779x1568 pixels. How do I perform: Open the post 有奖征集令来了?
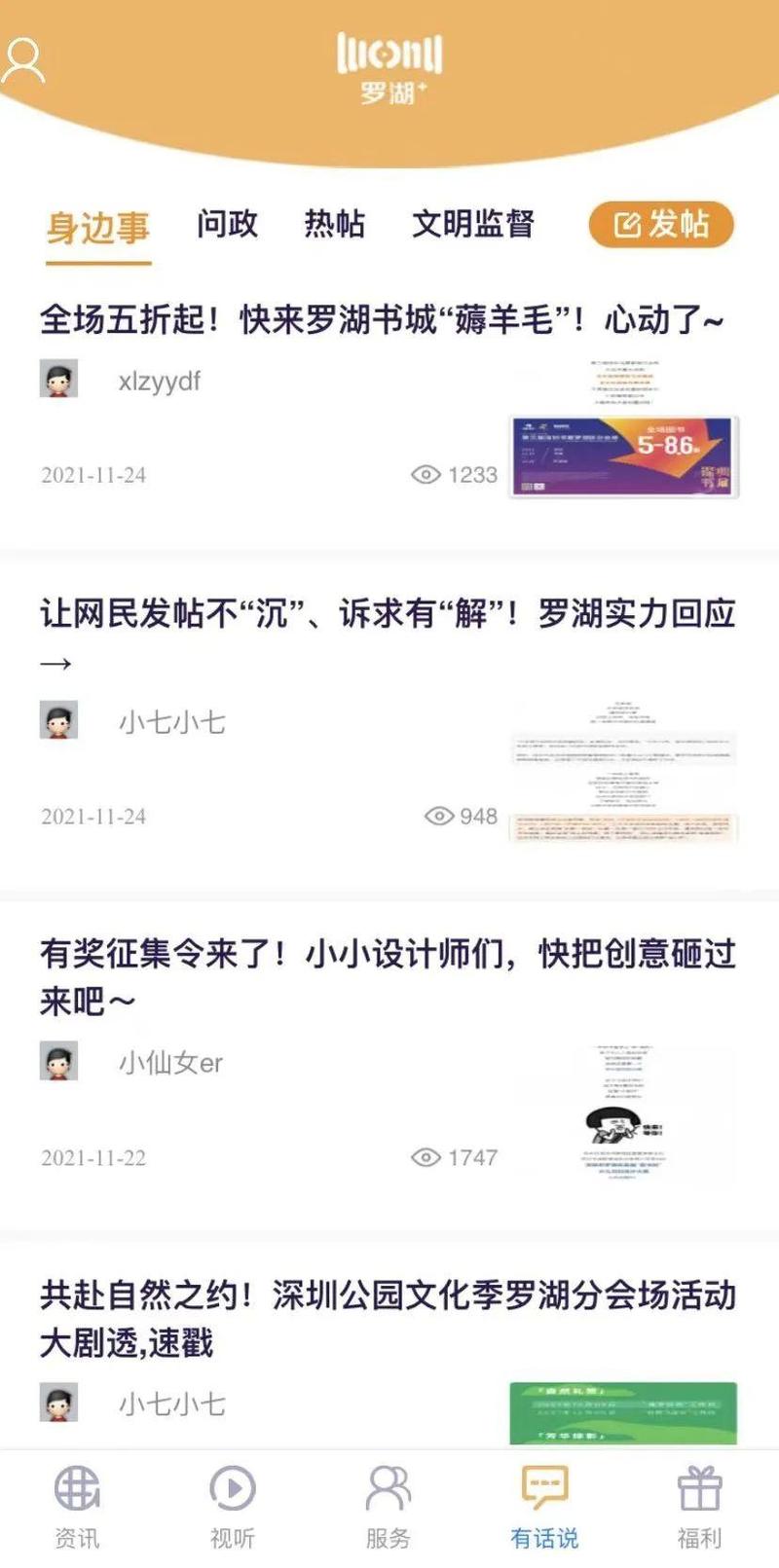pos(387,955)
